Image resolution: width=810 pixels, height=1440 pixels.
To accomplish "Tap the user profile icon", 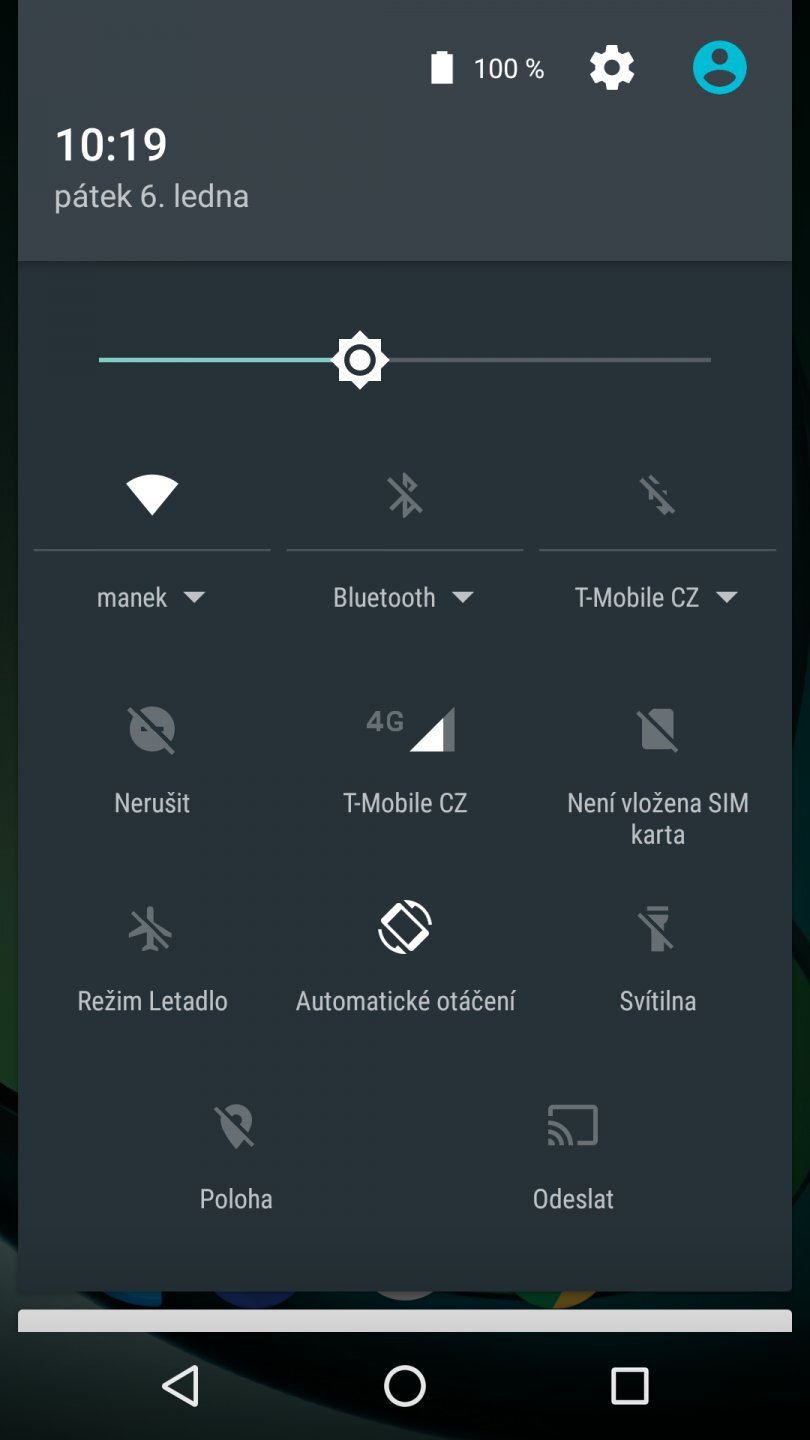I will [720, 67].
